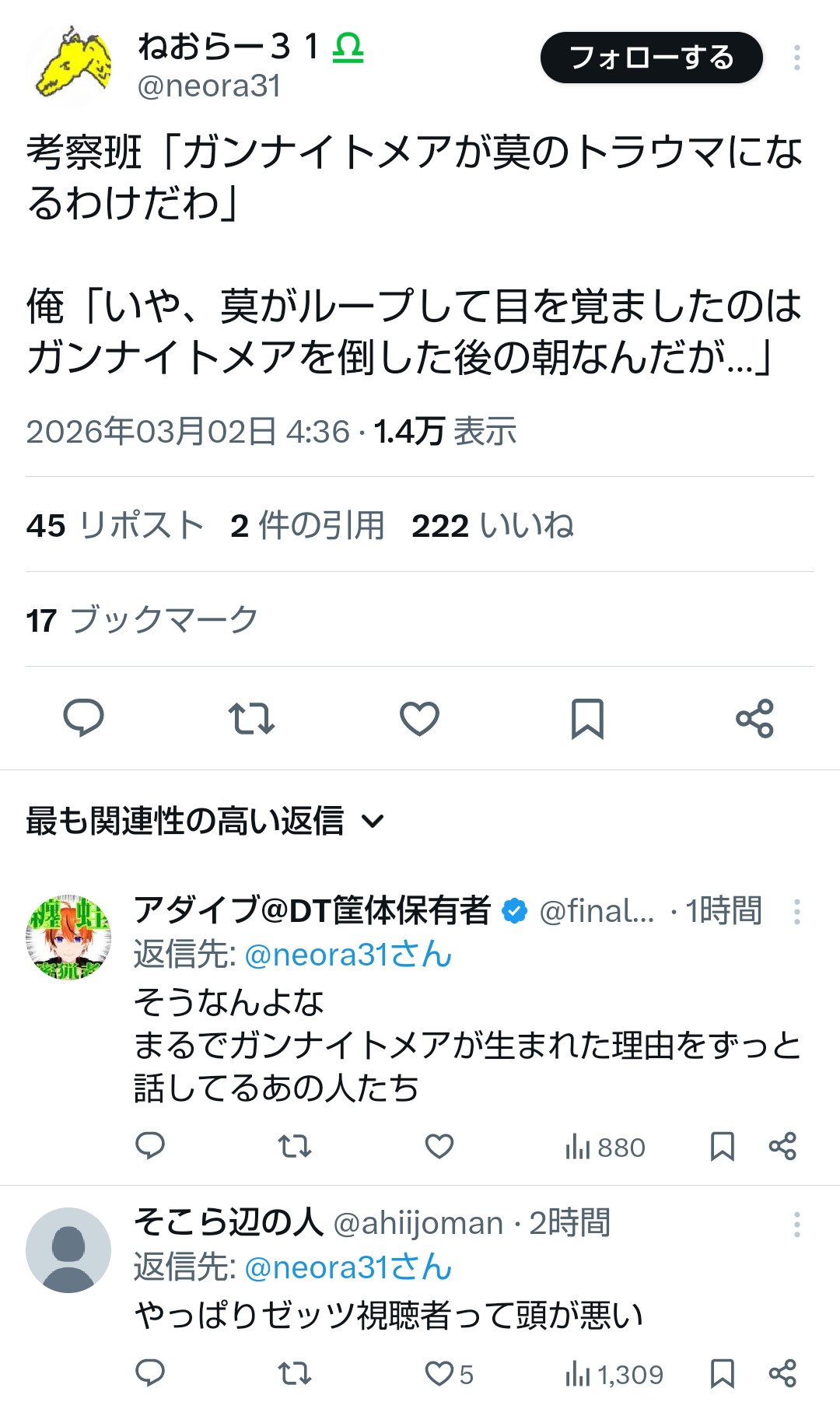Like the main post
The width and height of the screenshot is (840, 1416).
419,718
